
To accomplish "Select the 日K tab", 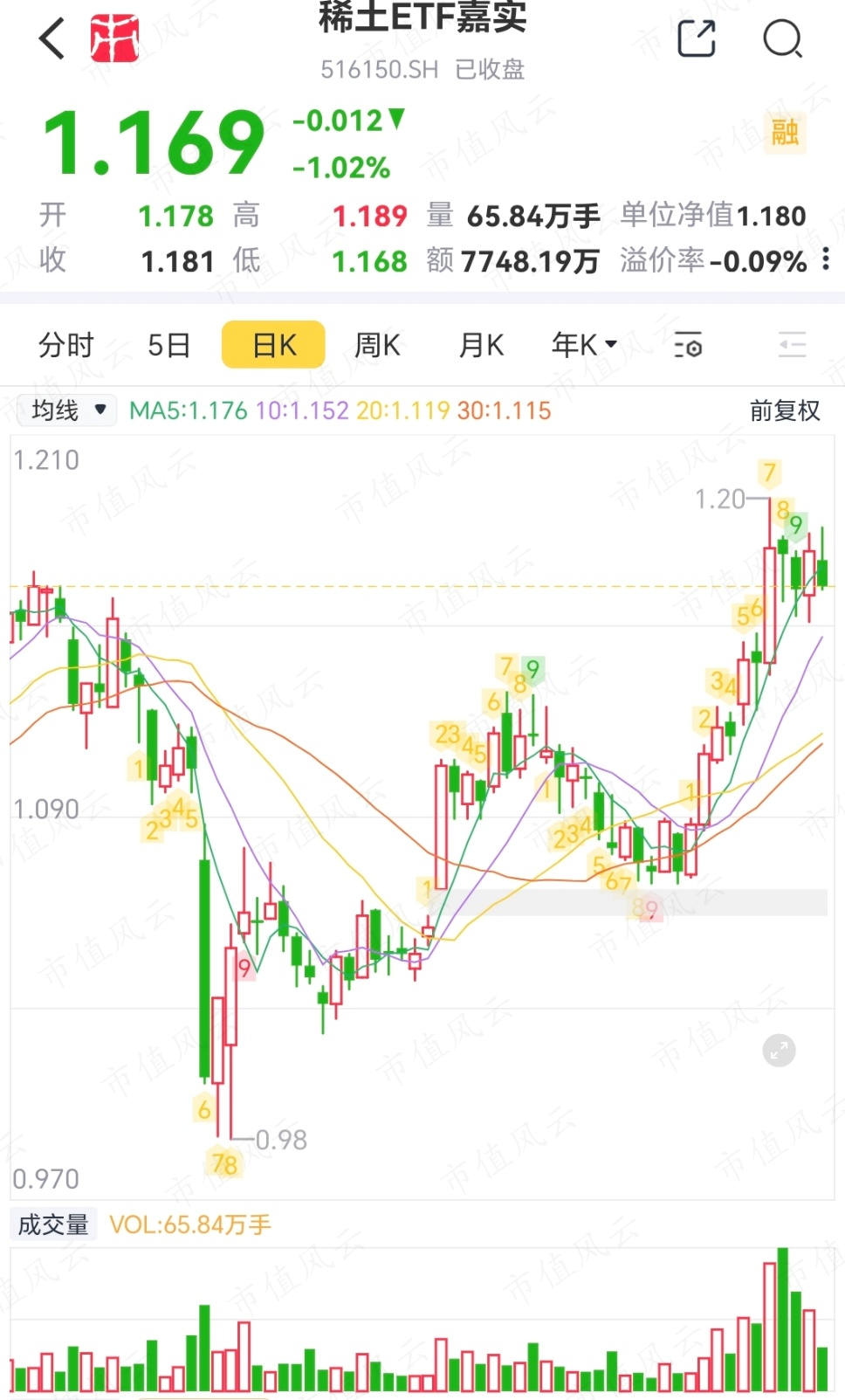I will [274, 345].
